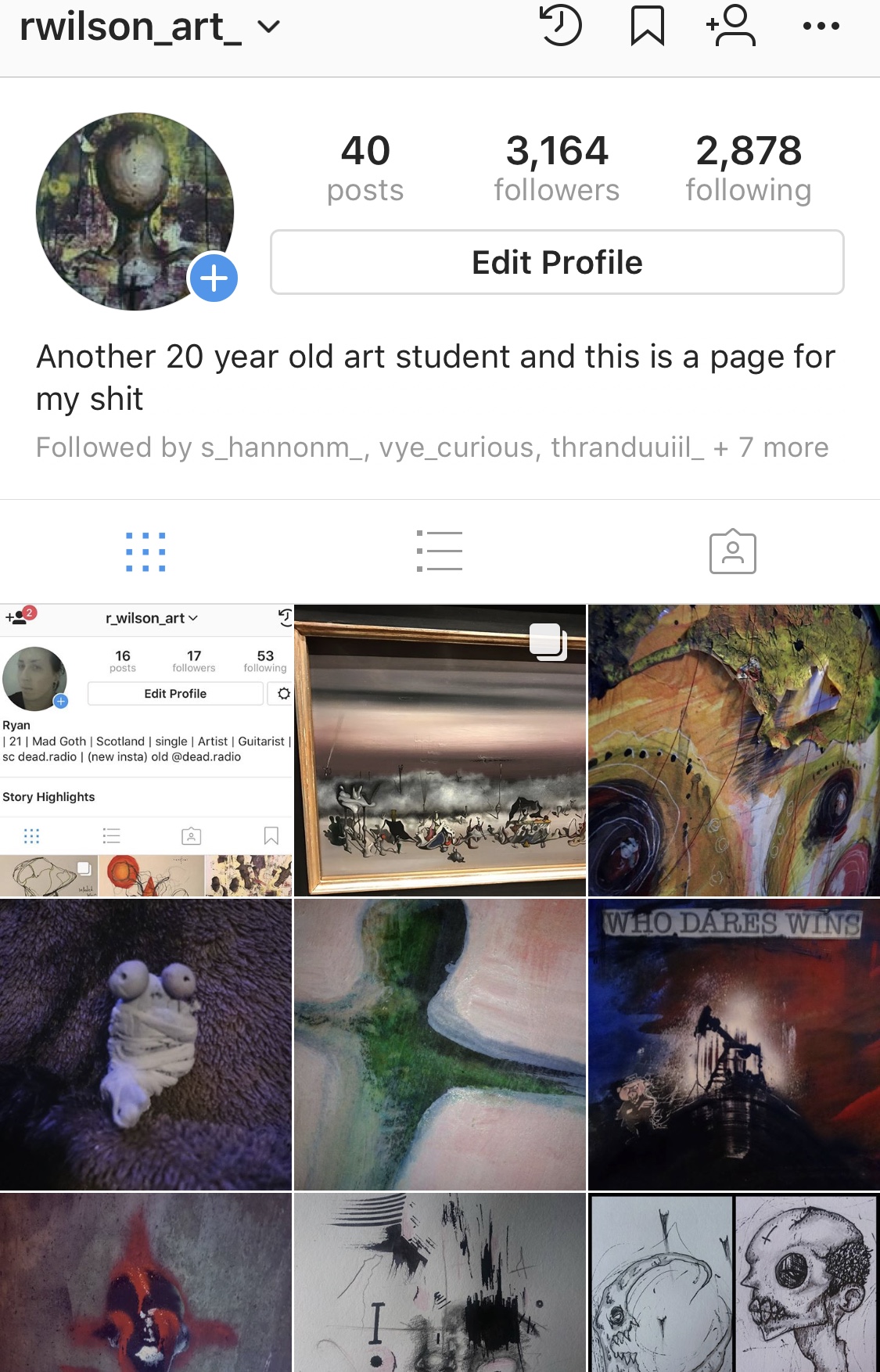View the 2,878 following list
The width and height of the screenshot is (880, 1372).
(748, 168)
